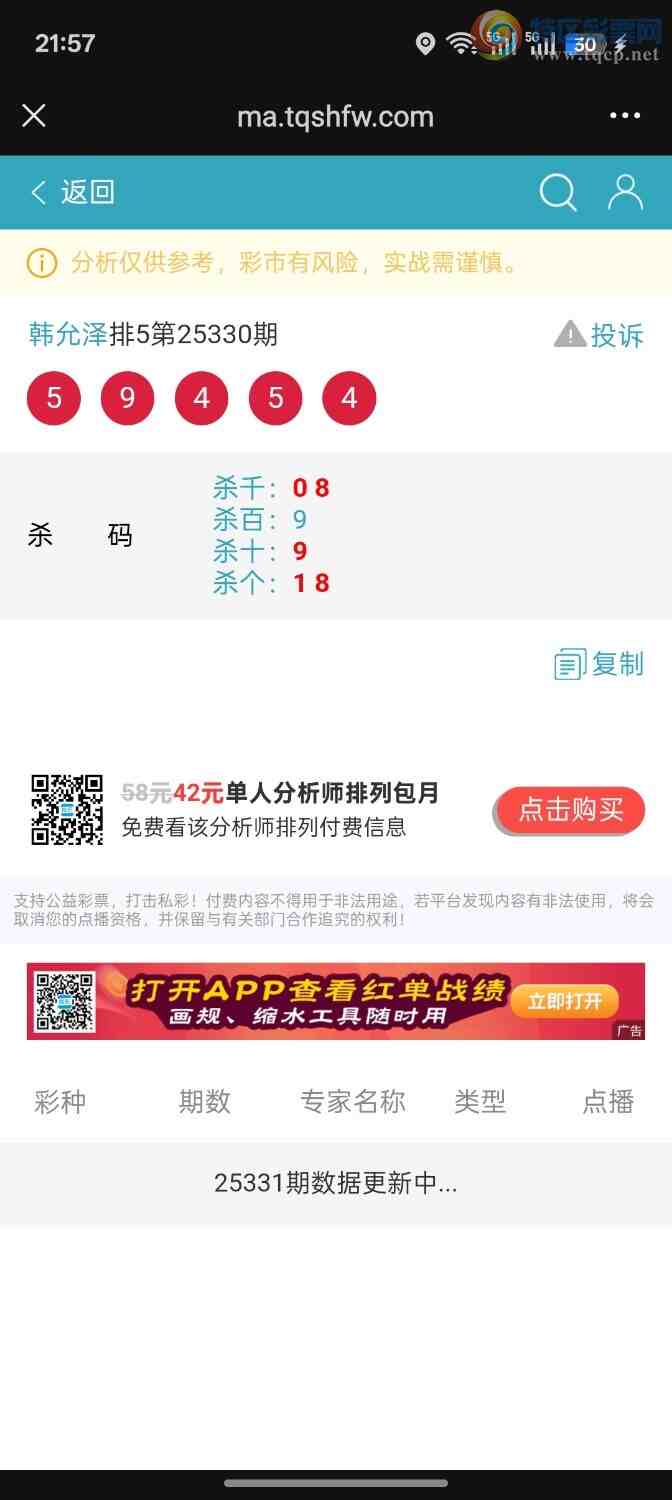The height and width of the screenshot is (1500, 672).
Task: Open the three-dot overflow menu
Action: [x=625, y=116]
